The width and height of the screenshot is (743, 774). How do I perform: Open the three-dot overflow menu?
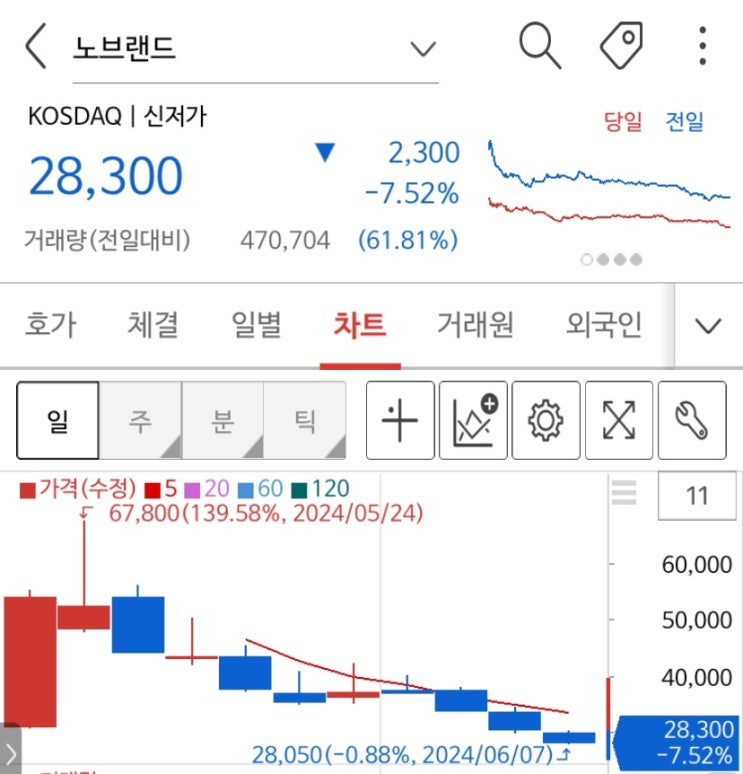click(703, 46)
